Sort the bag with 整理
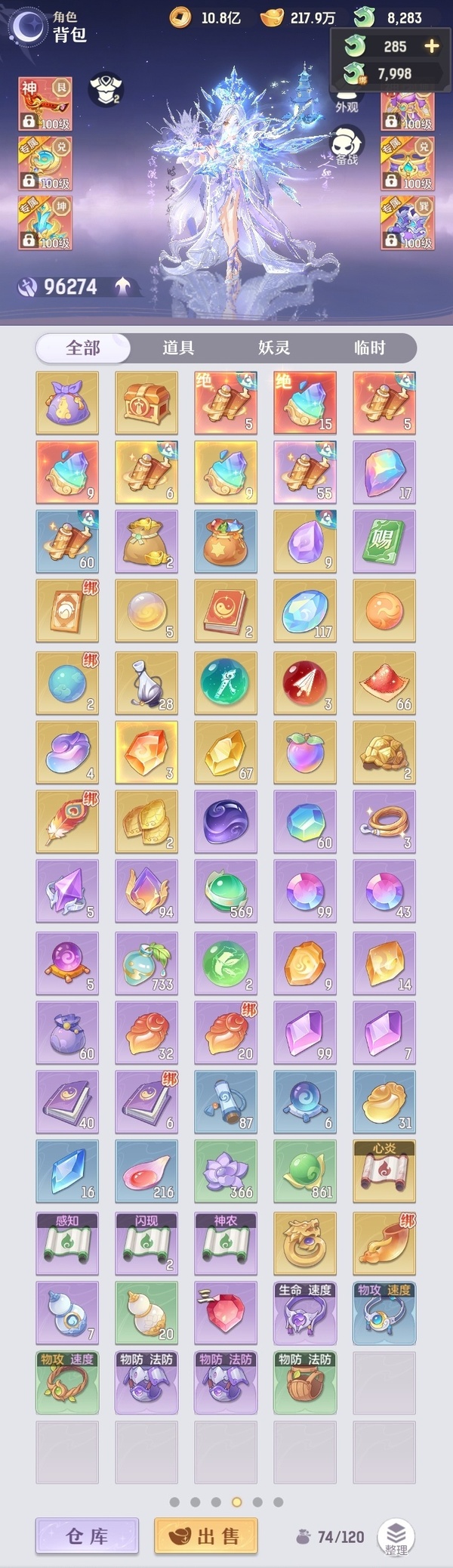453x1568 pixels. [x=396, y=1537]
